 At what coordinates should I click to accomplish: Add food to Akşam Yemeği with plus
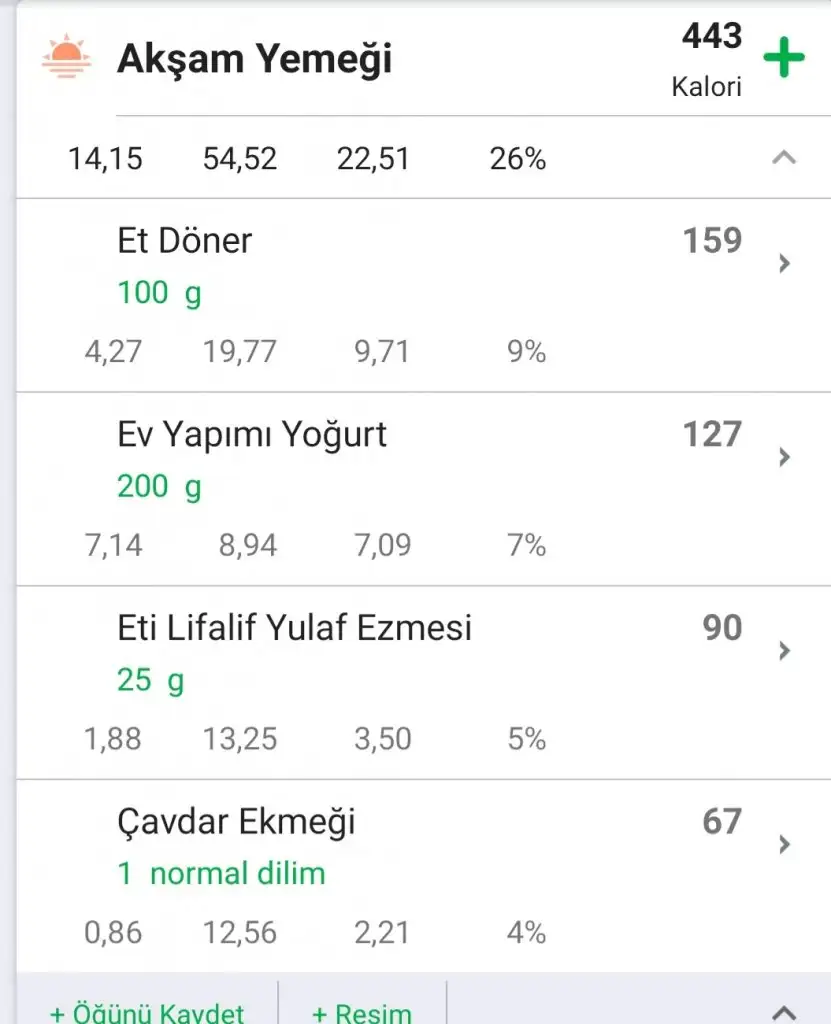click(784, 58)
